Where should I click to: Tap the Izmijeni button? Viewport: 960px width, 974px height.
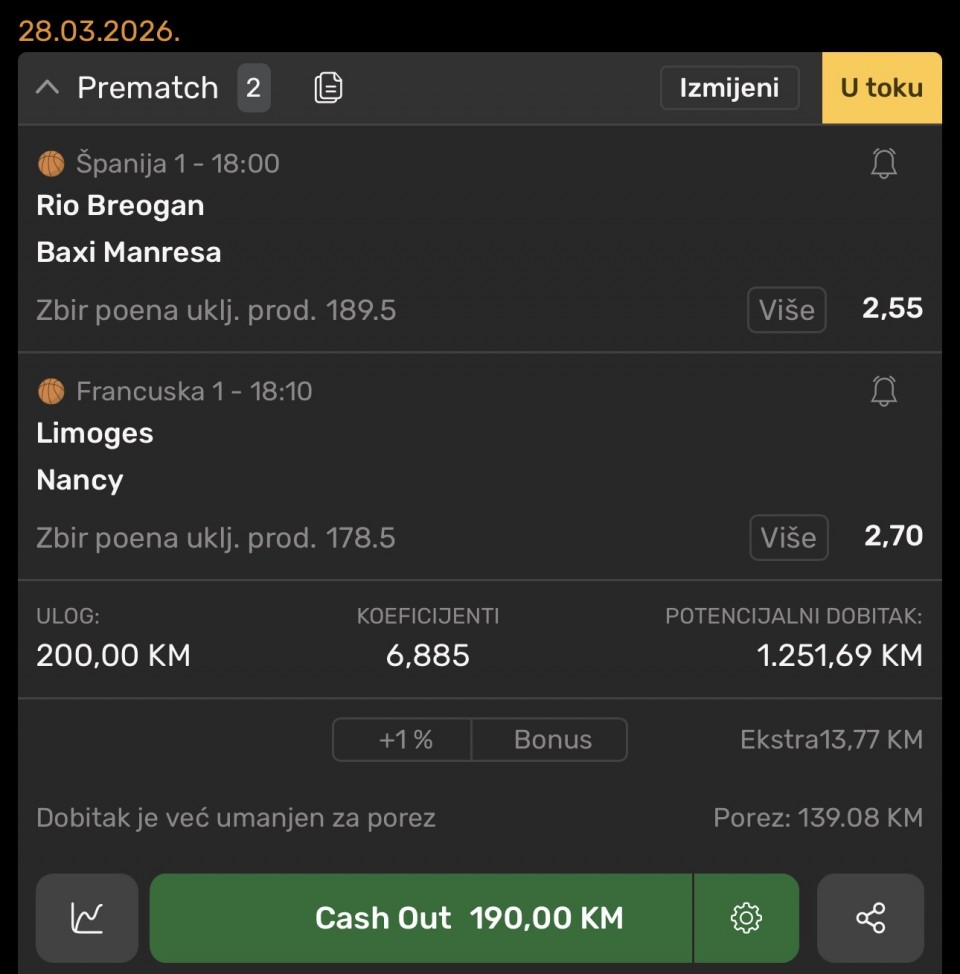pyautogui.click(x=729, y=88)
